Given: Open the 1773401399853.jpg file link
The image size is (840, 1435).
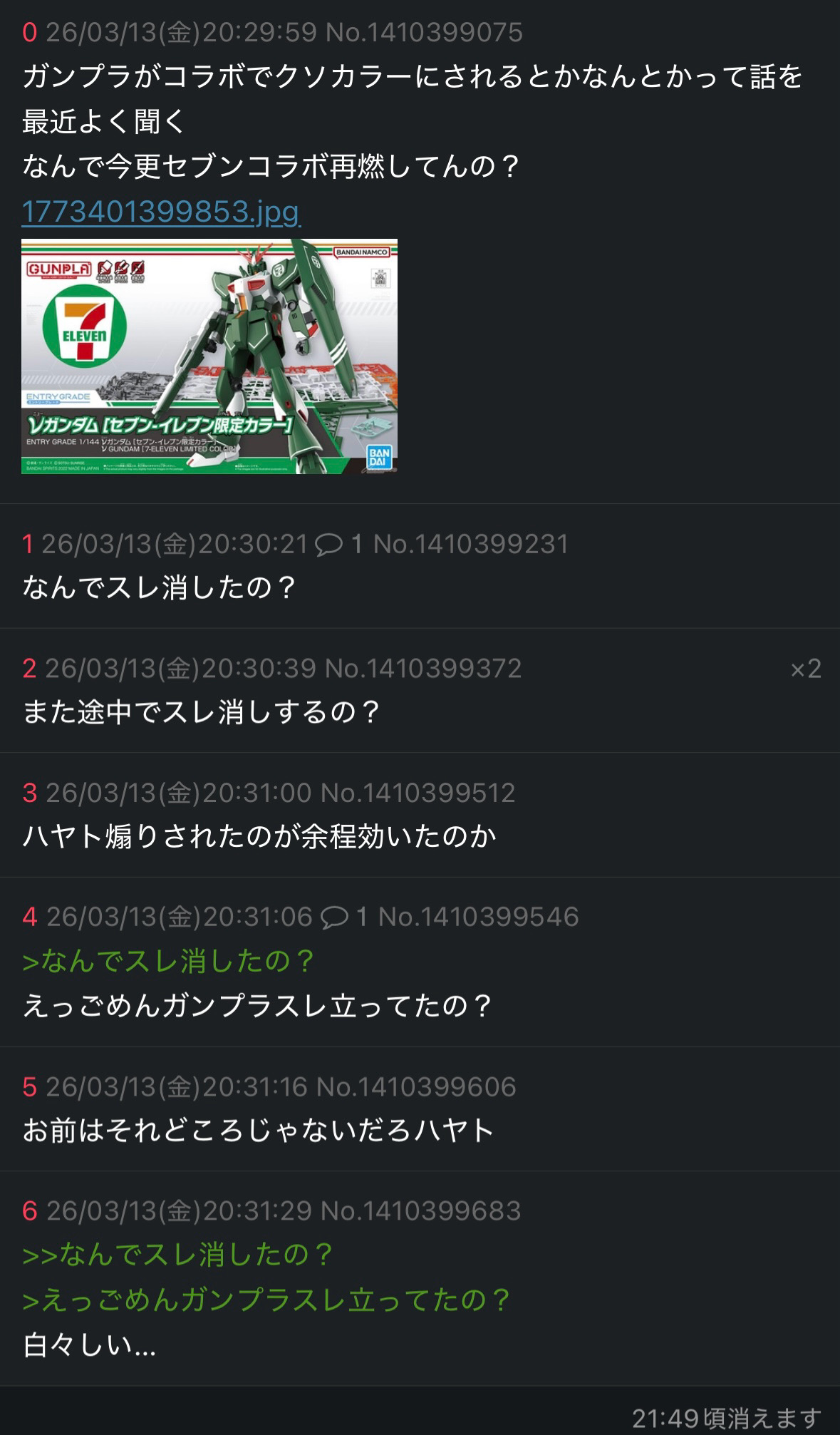Looking at the screenshot, I should coord(161,212).
